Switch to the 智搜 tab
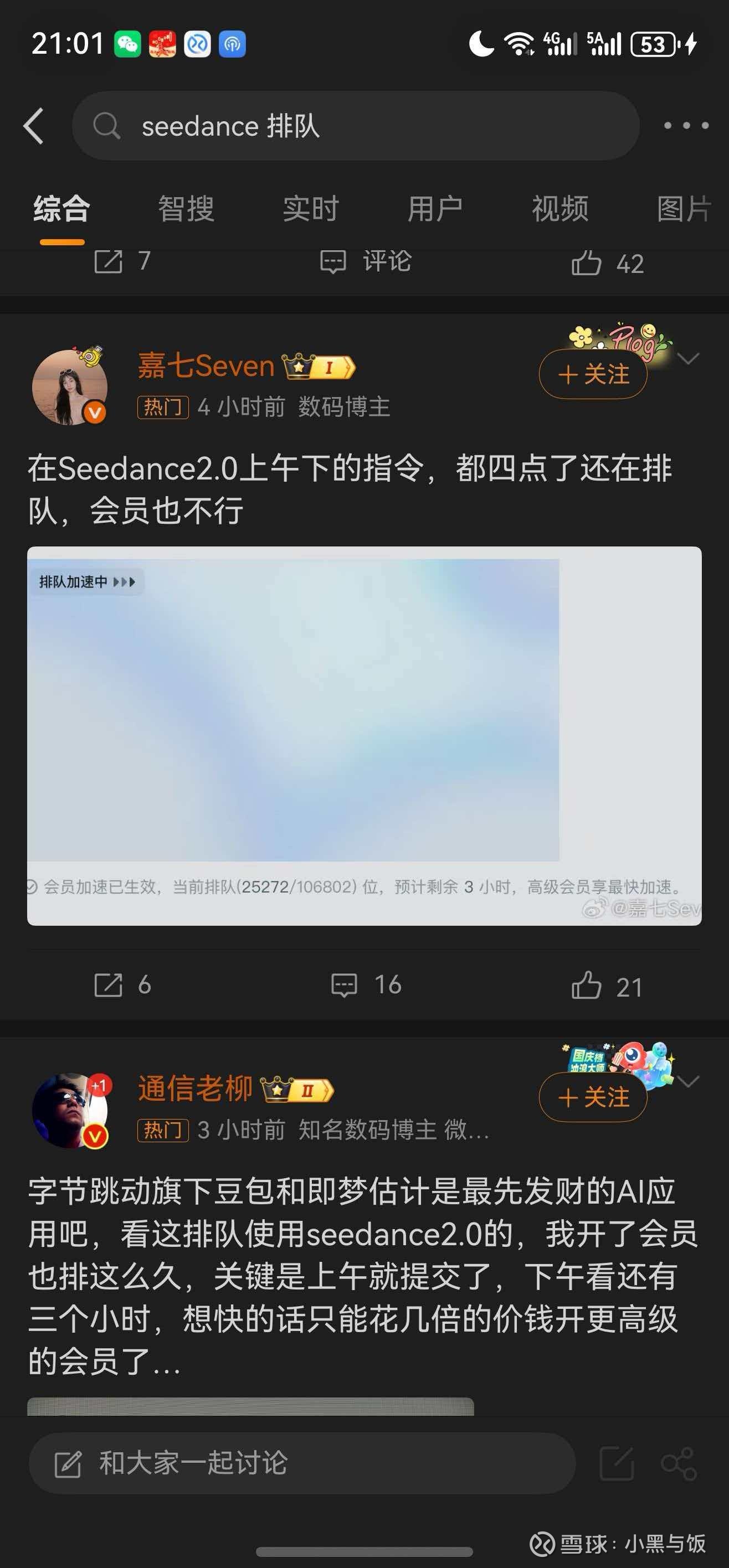 pyautogui.click(x=186, y=209)
